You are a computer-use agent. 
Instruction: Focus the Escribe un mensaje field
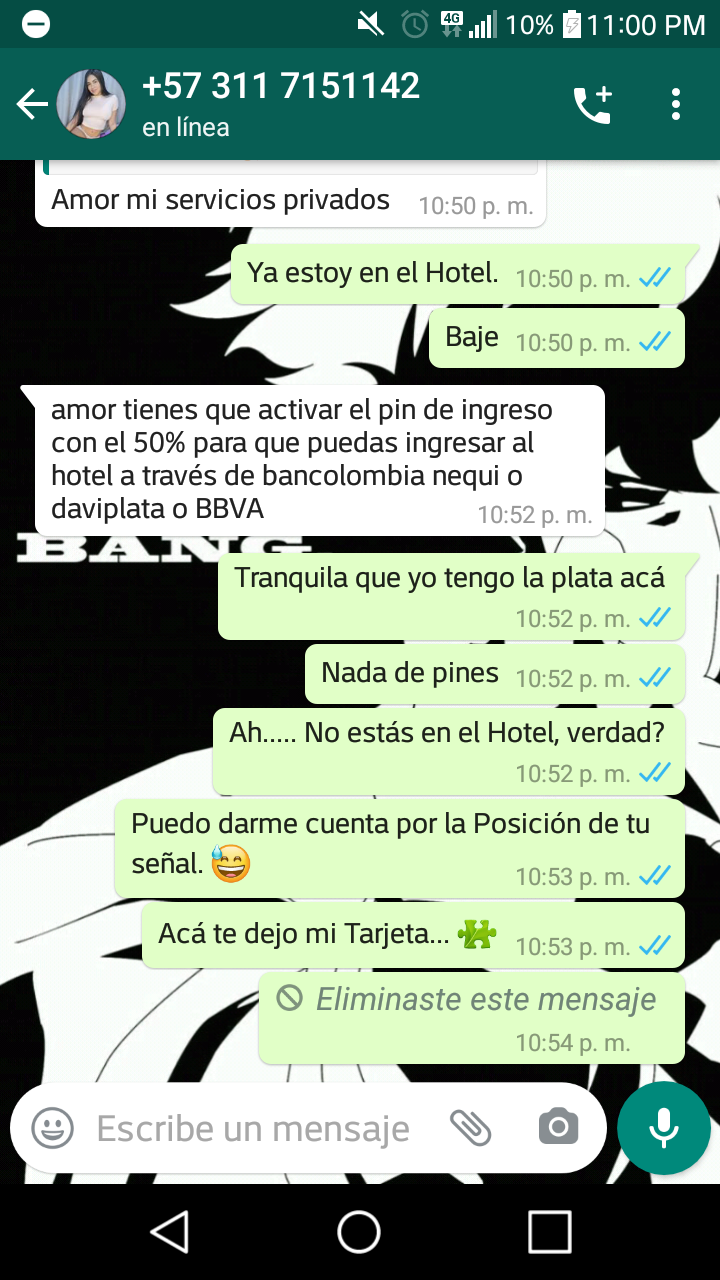pos(253,1129)
